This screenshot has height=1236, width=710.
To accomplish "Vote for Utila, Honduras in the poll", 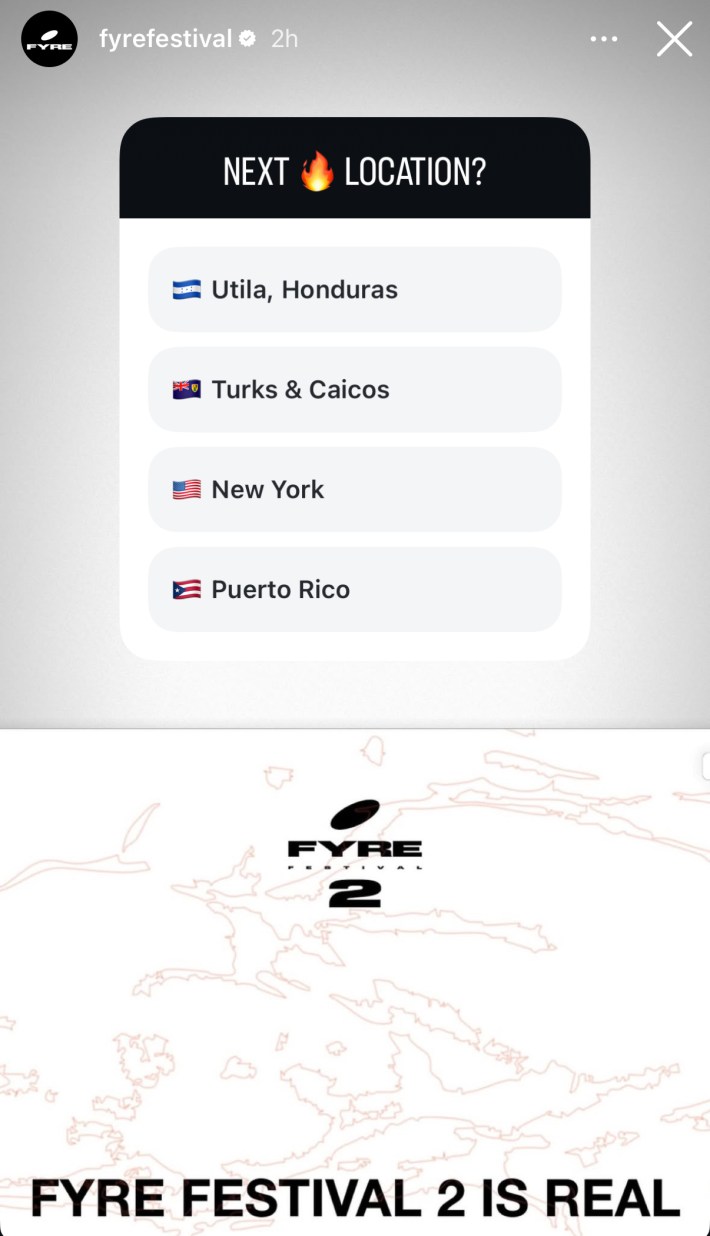I will click(x=354, y=290).
